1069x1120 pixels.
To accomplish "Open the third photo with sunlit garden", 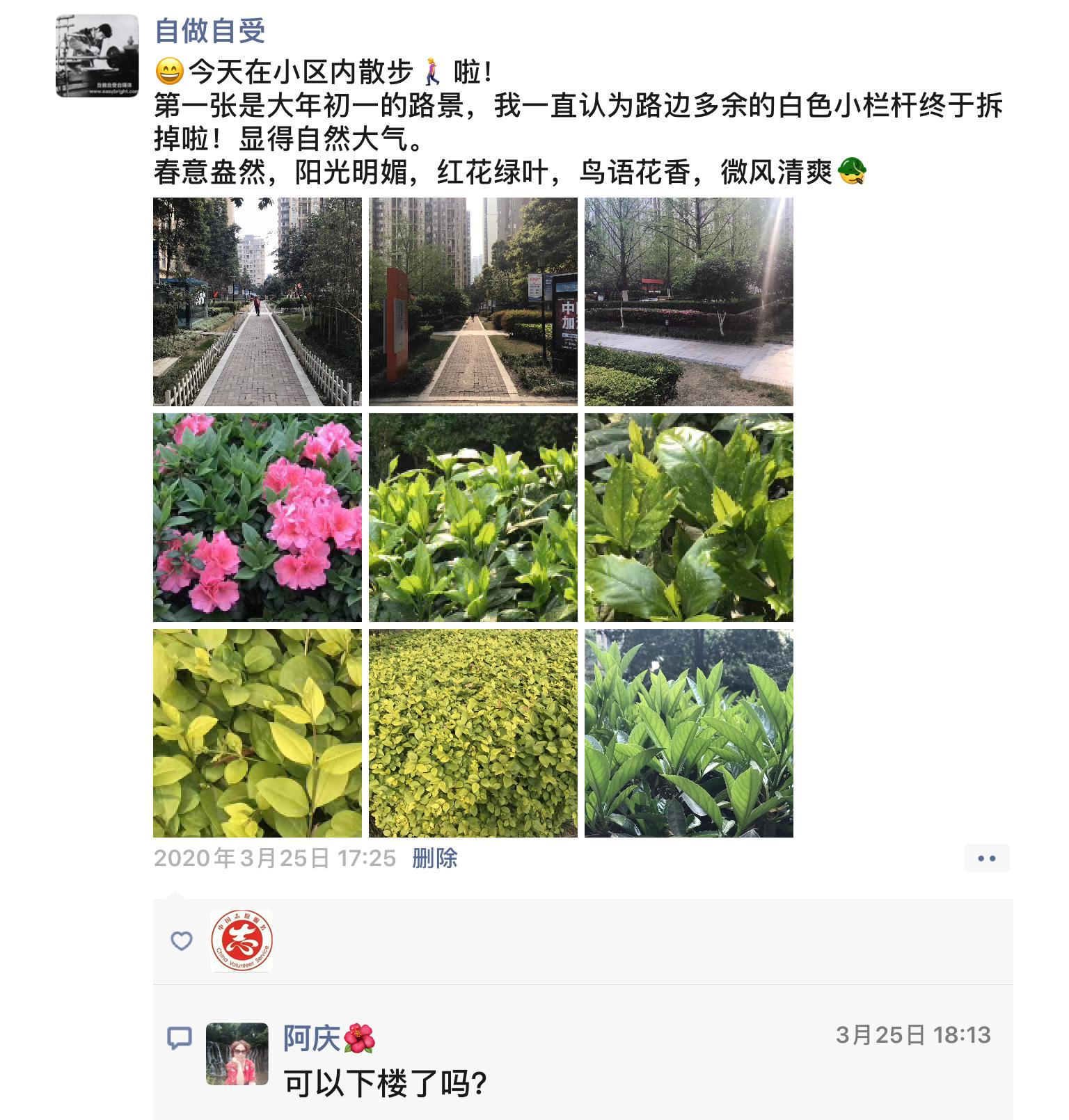I will click(689, 302).
